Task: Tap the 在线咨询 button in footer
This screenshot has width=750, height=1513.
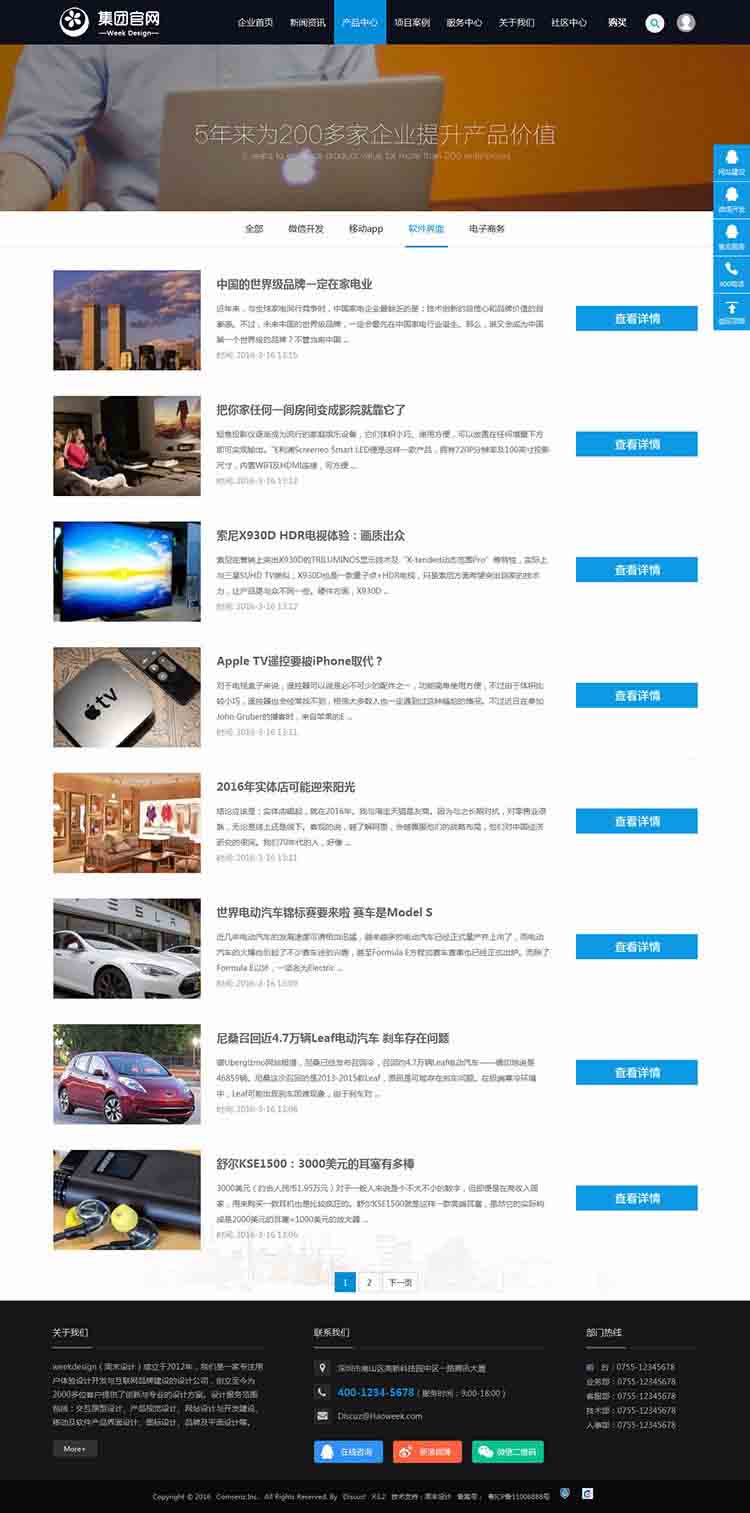Action: (349, 1452)
